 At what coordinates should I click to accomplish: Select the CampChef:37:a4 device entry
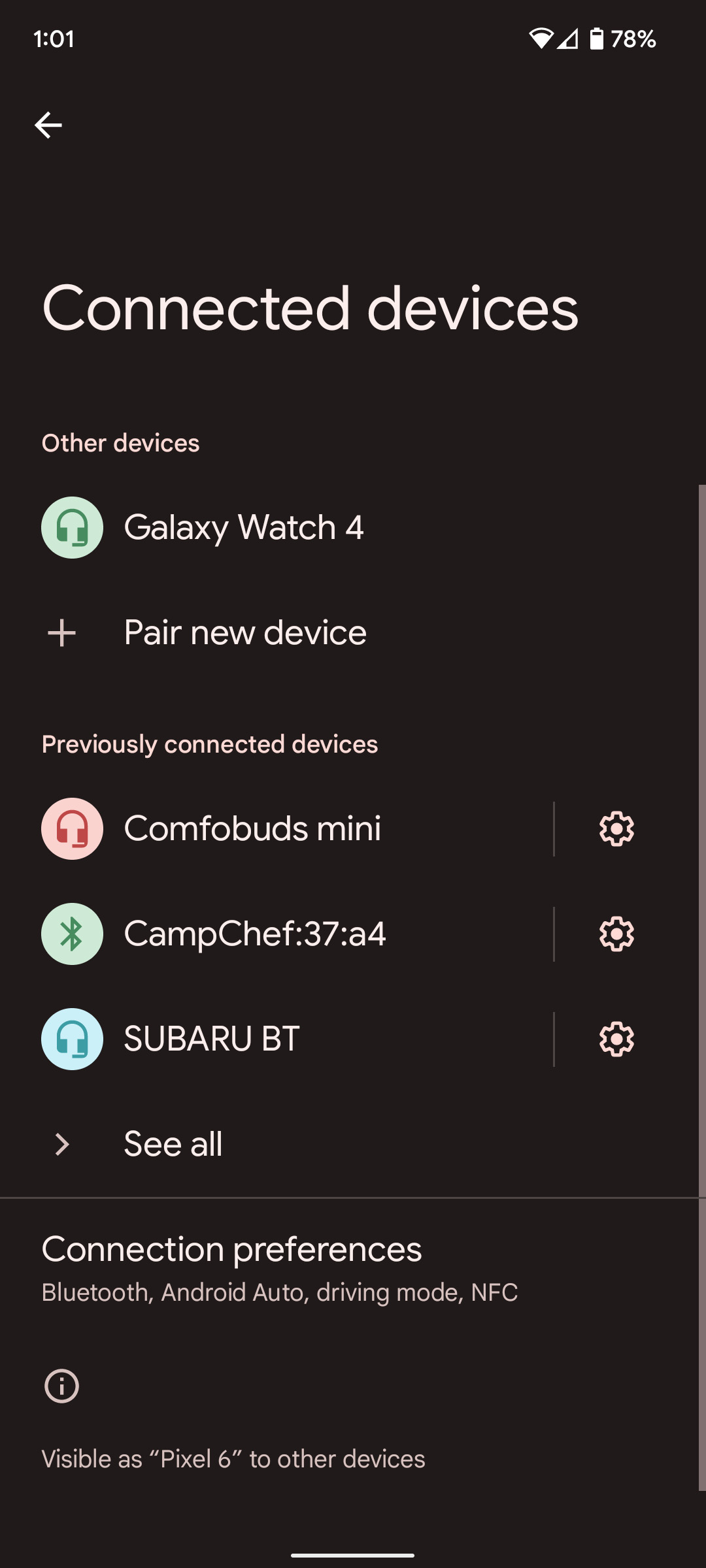point(255,934)
